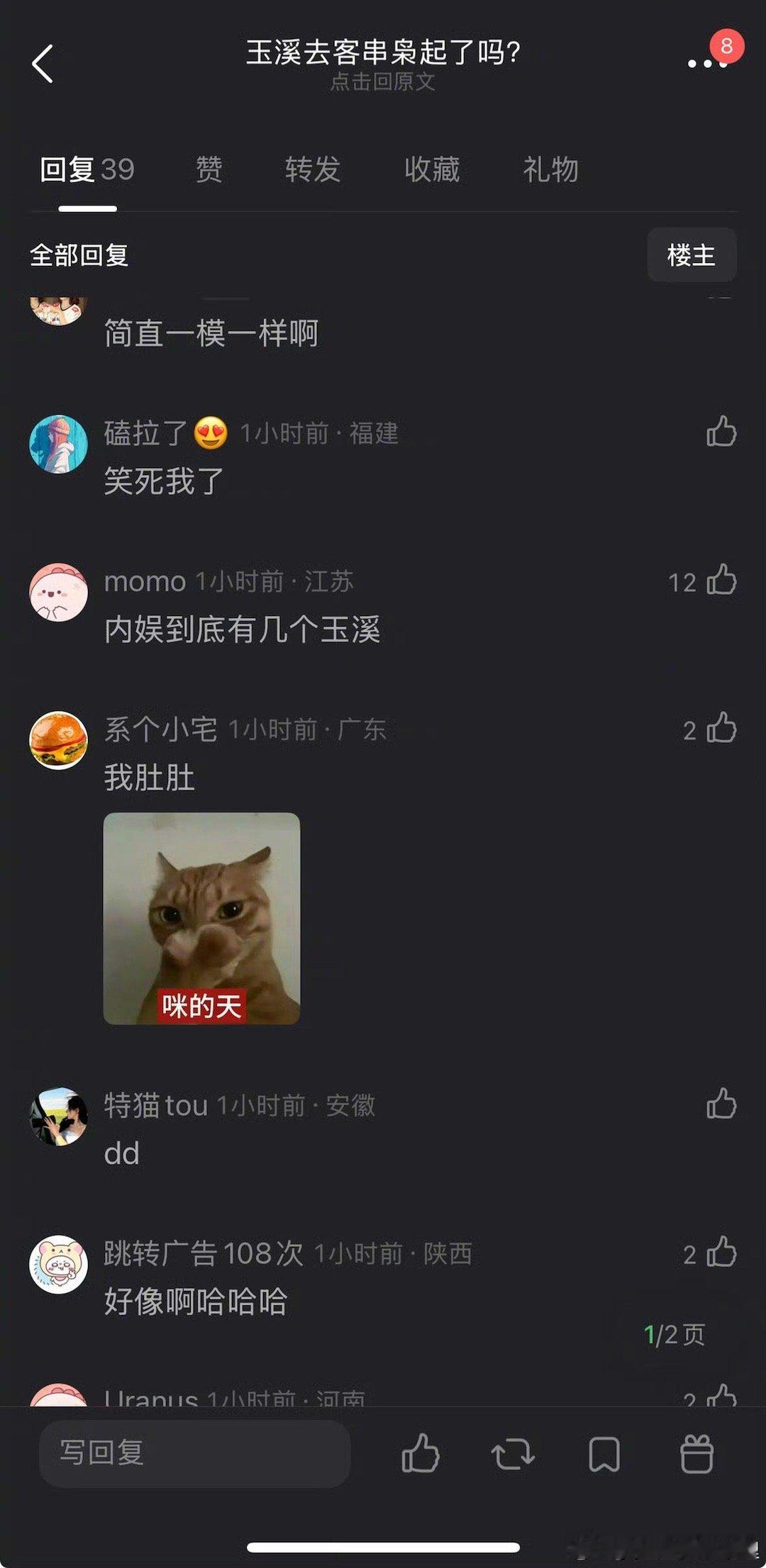Tap the red notification badge showing 8
766x1568 pixels.
click(725, 44)
